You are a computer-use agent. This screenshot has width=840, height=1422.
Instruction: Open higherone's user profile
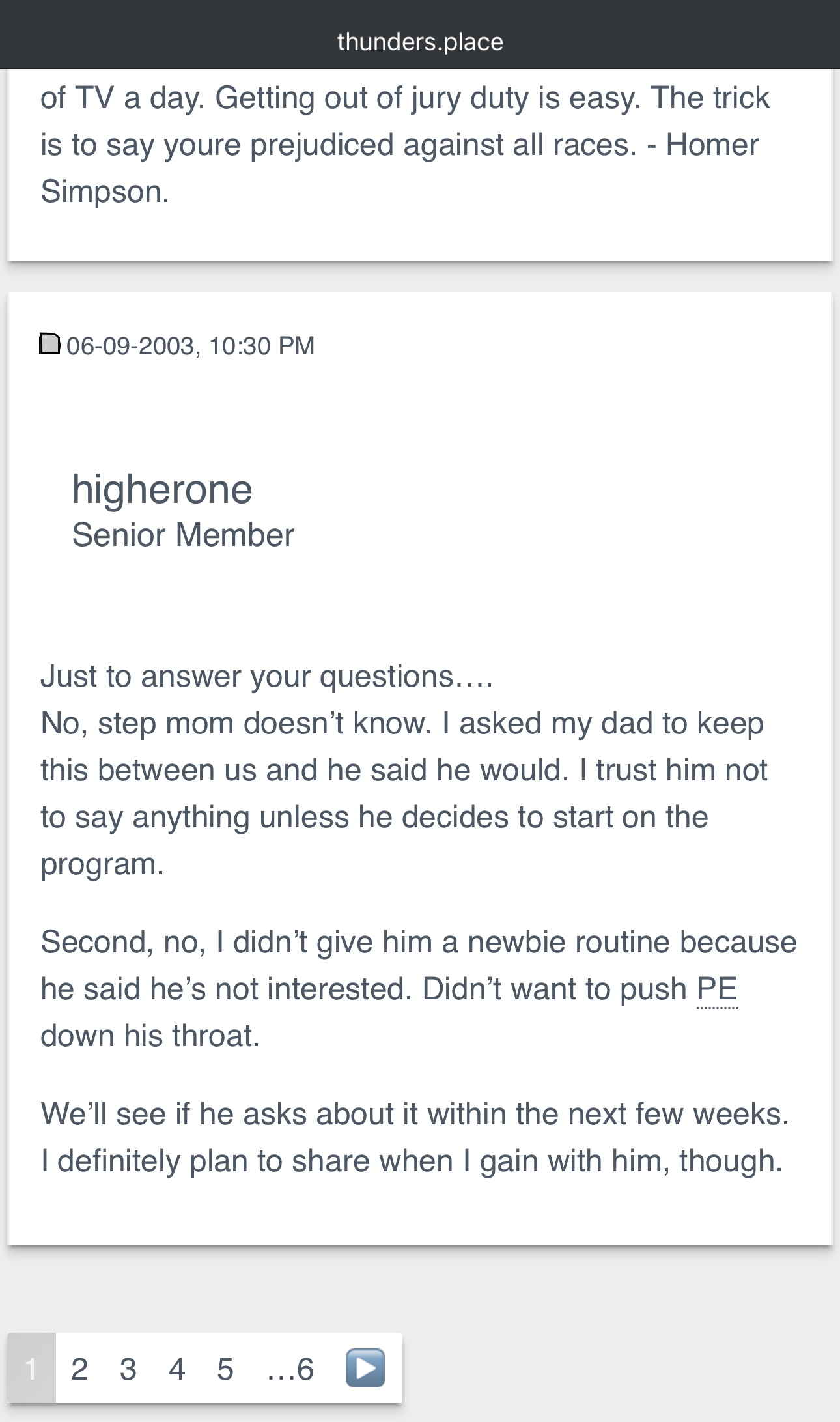tap(162, 489)
